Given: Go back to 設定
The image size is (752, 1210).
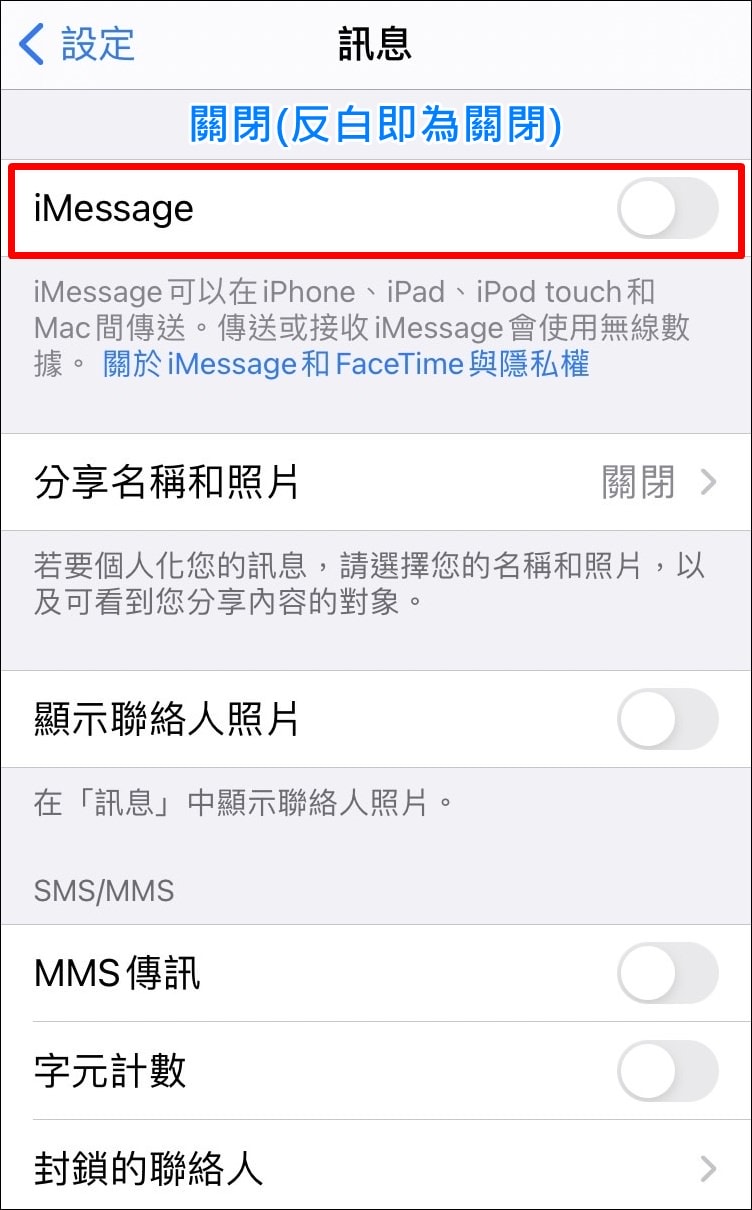Looking at the screenshot, I should click(77, 44).
